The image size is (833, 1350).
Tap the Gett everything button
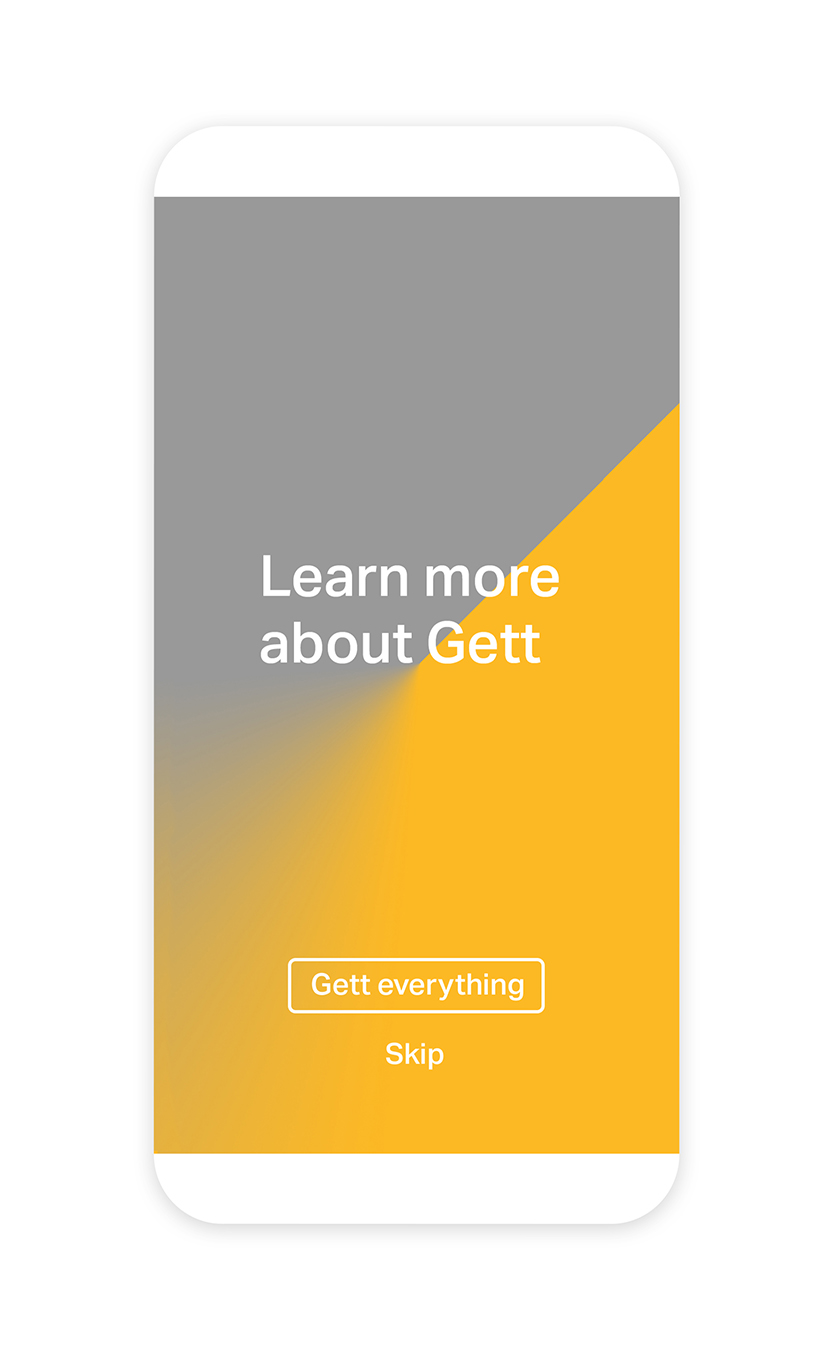pyautogui.click(x=416, y=985)
